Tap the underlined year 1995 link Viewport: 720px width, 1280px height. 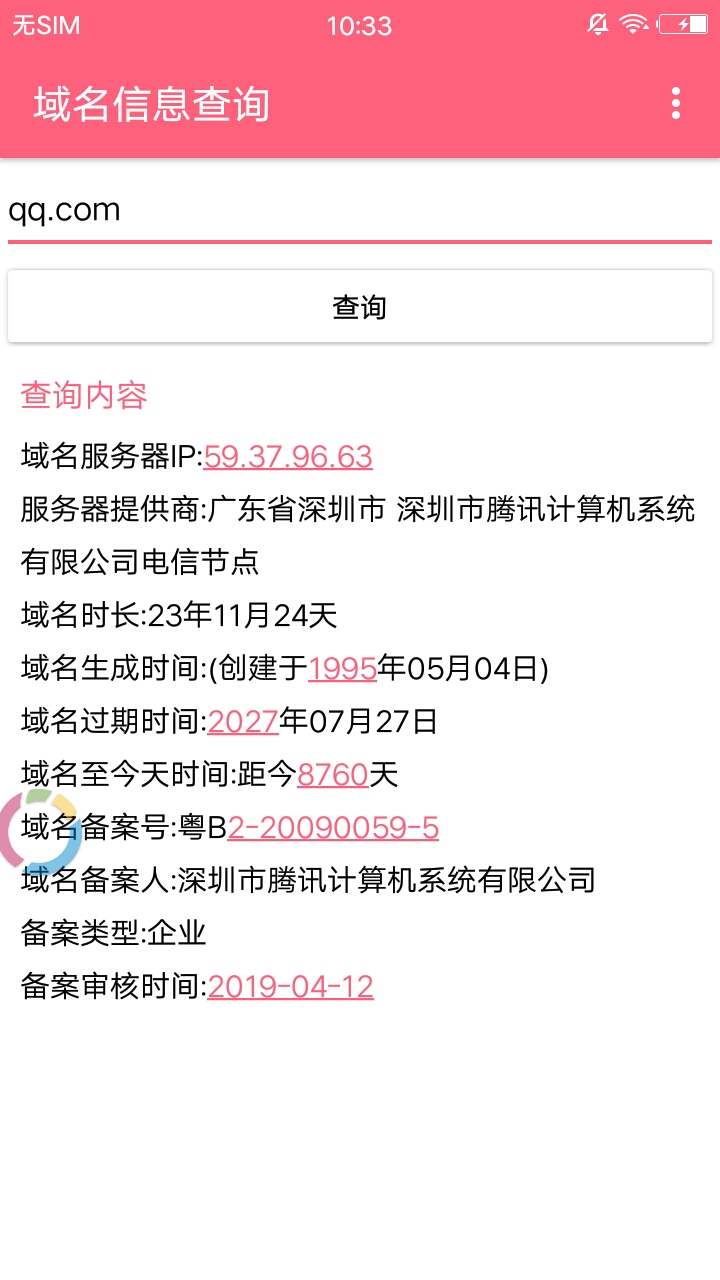click(x=342, y=669)
